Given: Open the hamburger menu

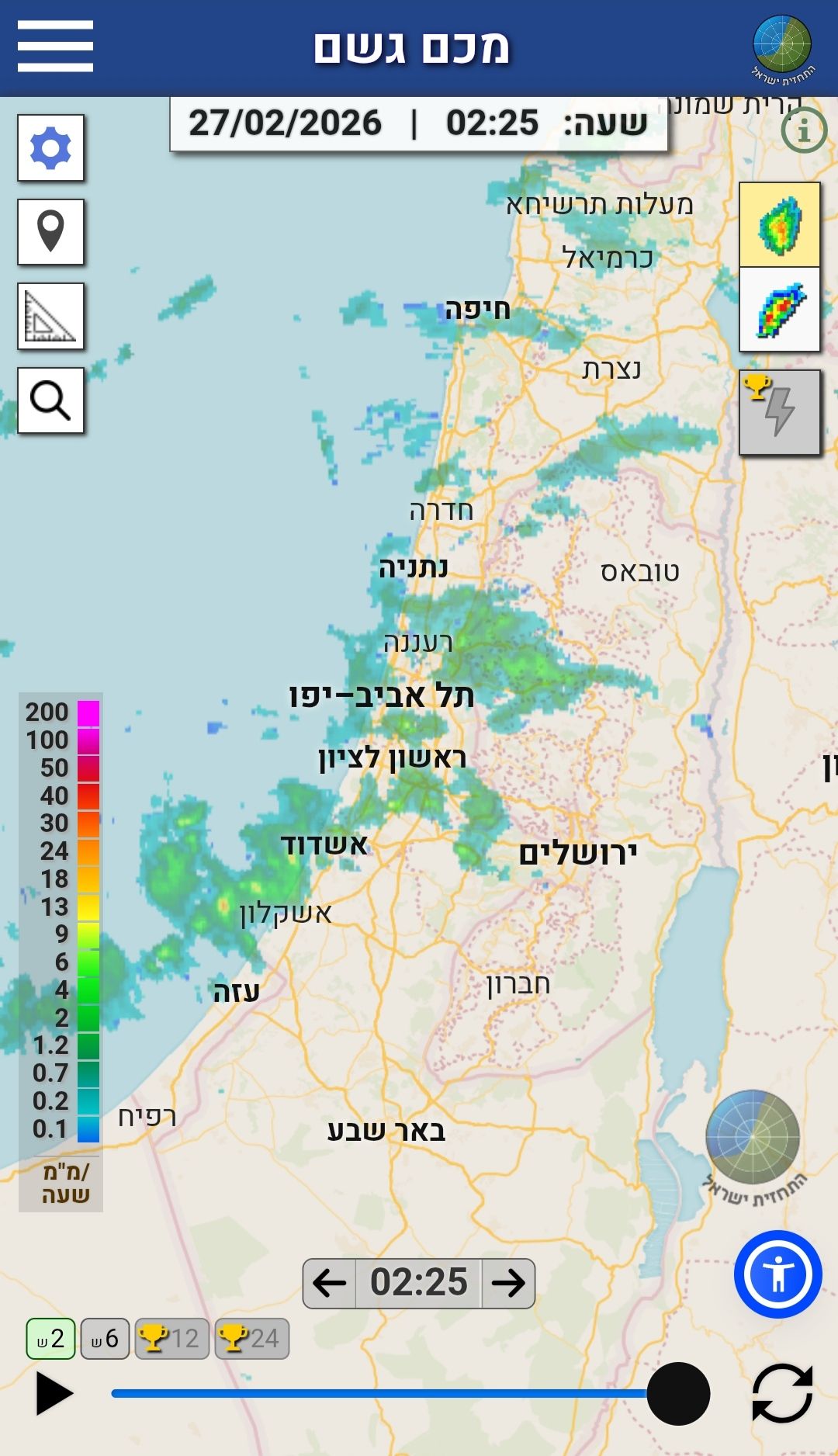Looking at the screenshot, I should [55, 47].
